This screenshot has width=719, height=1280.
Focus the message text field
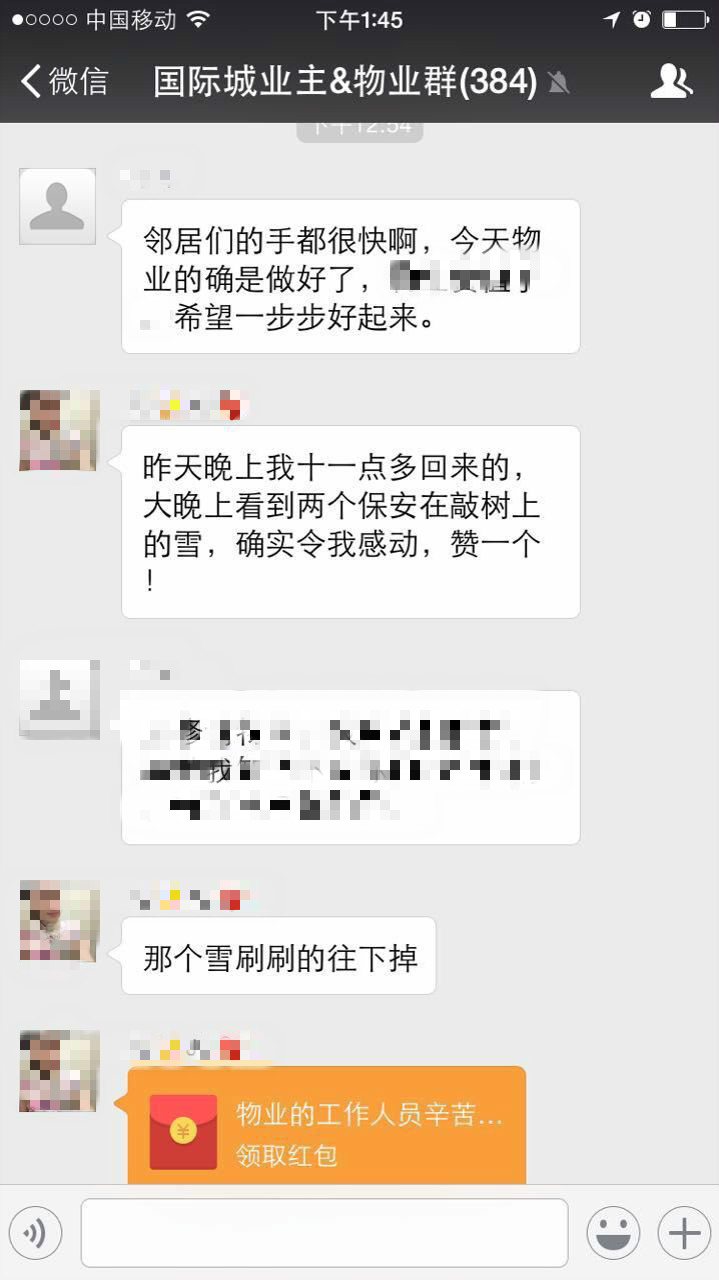[x=324, y=1233]
